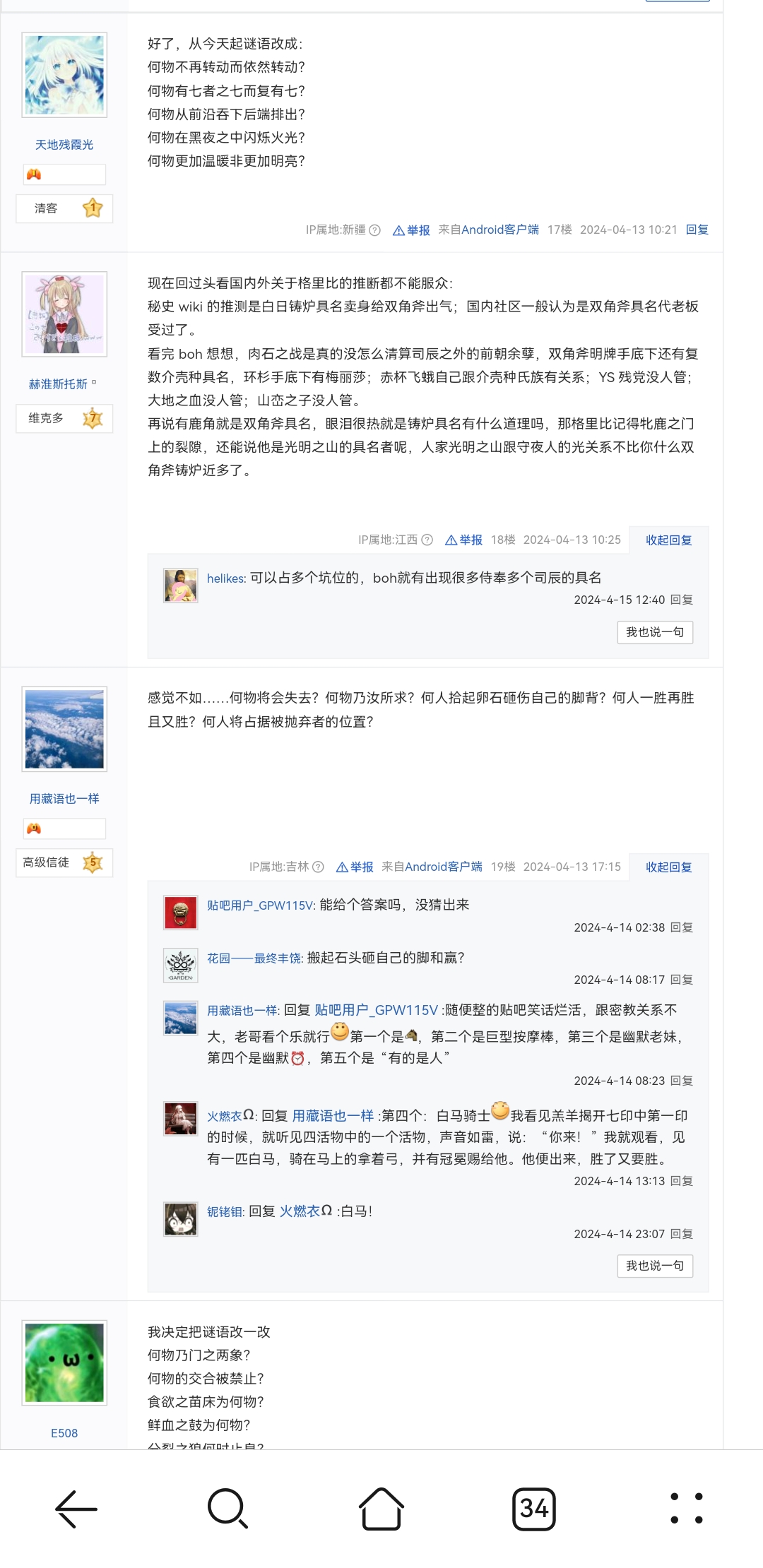Image resolution: width=763 pixels, height=1568 pixels.
Task: Open 火燃衣Ω's profile link
Action: coord(231,1116)
